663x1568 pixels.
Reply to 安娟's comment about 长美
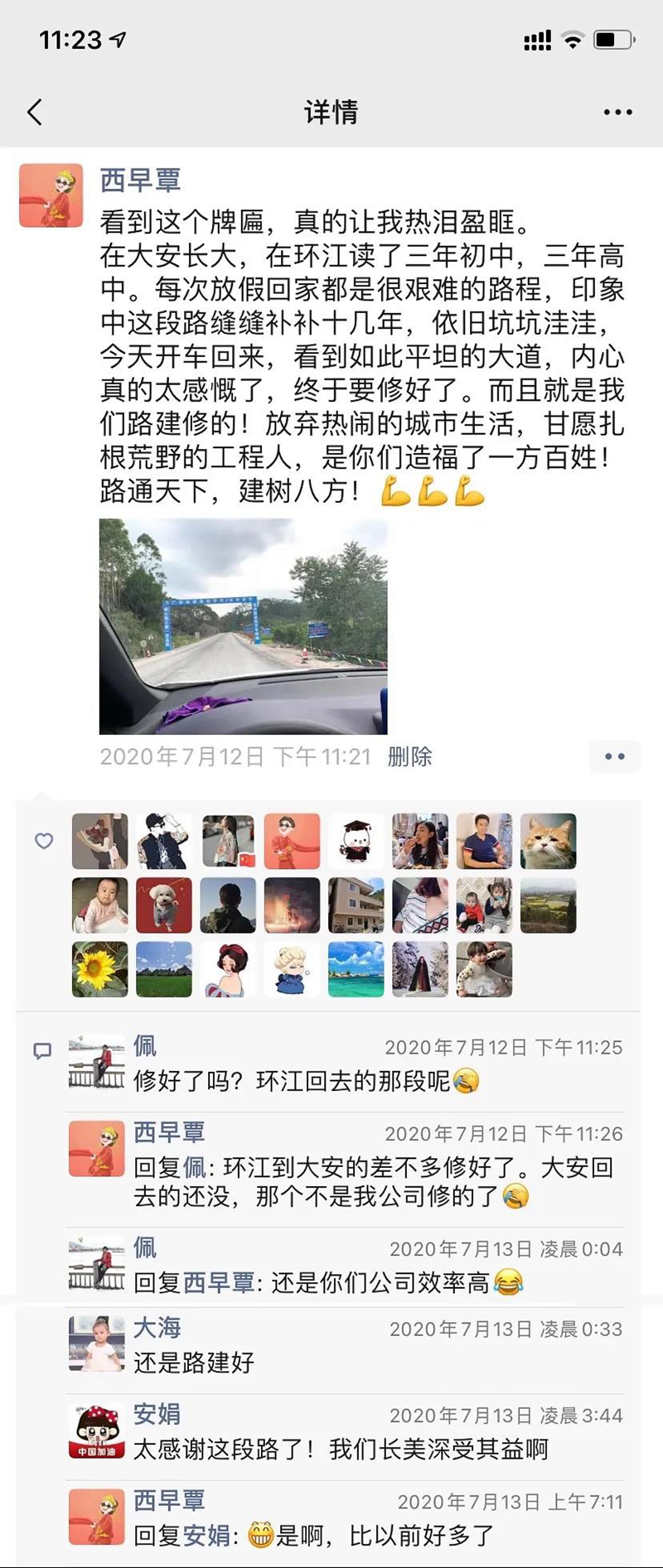coord(341,1450)
